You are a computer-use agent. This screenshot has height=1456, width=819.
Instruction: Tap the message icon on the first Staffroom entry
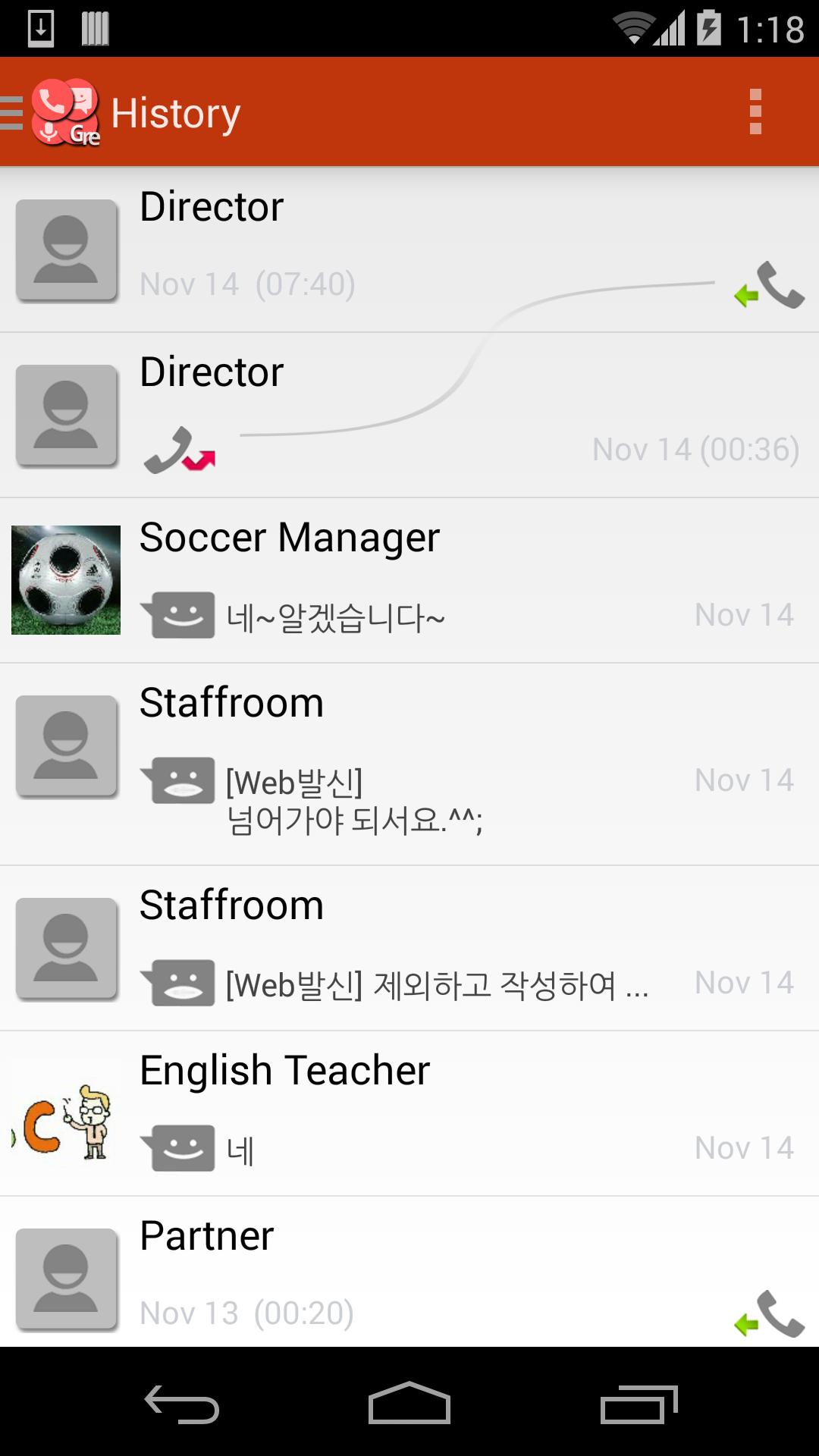181,780
